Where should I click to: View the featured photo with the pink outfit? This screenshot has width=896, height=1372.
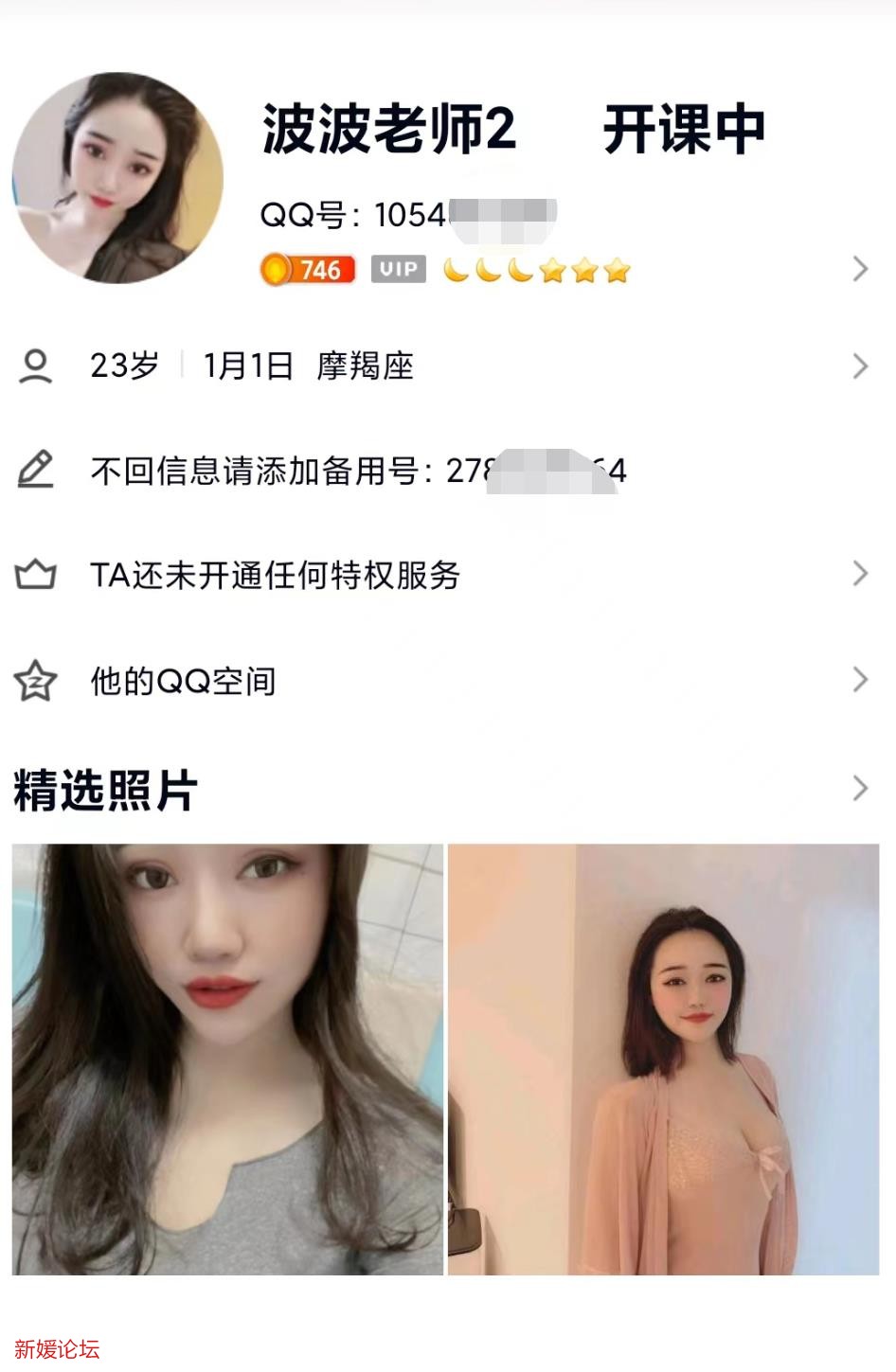tap(663, 1059)
